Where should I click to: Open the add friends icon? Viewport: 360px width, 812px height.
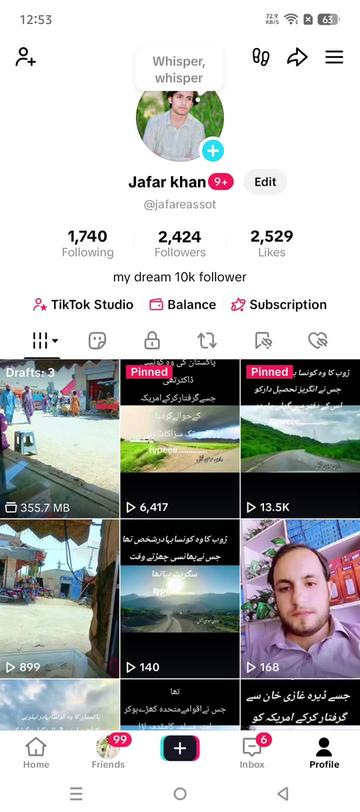[25, 57]
